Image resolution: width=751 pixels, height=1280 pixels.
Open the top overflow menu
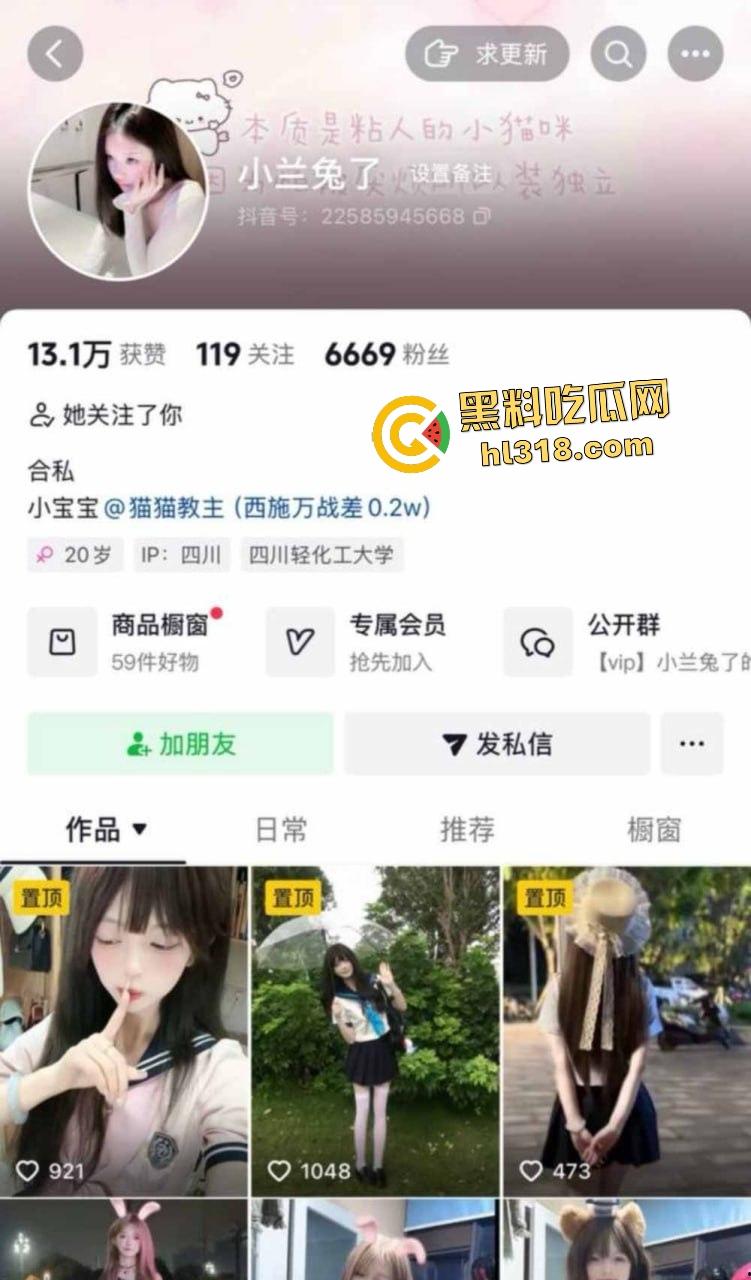click(x=695, y=54)
